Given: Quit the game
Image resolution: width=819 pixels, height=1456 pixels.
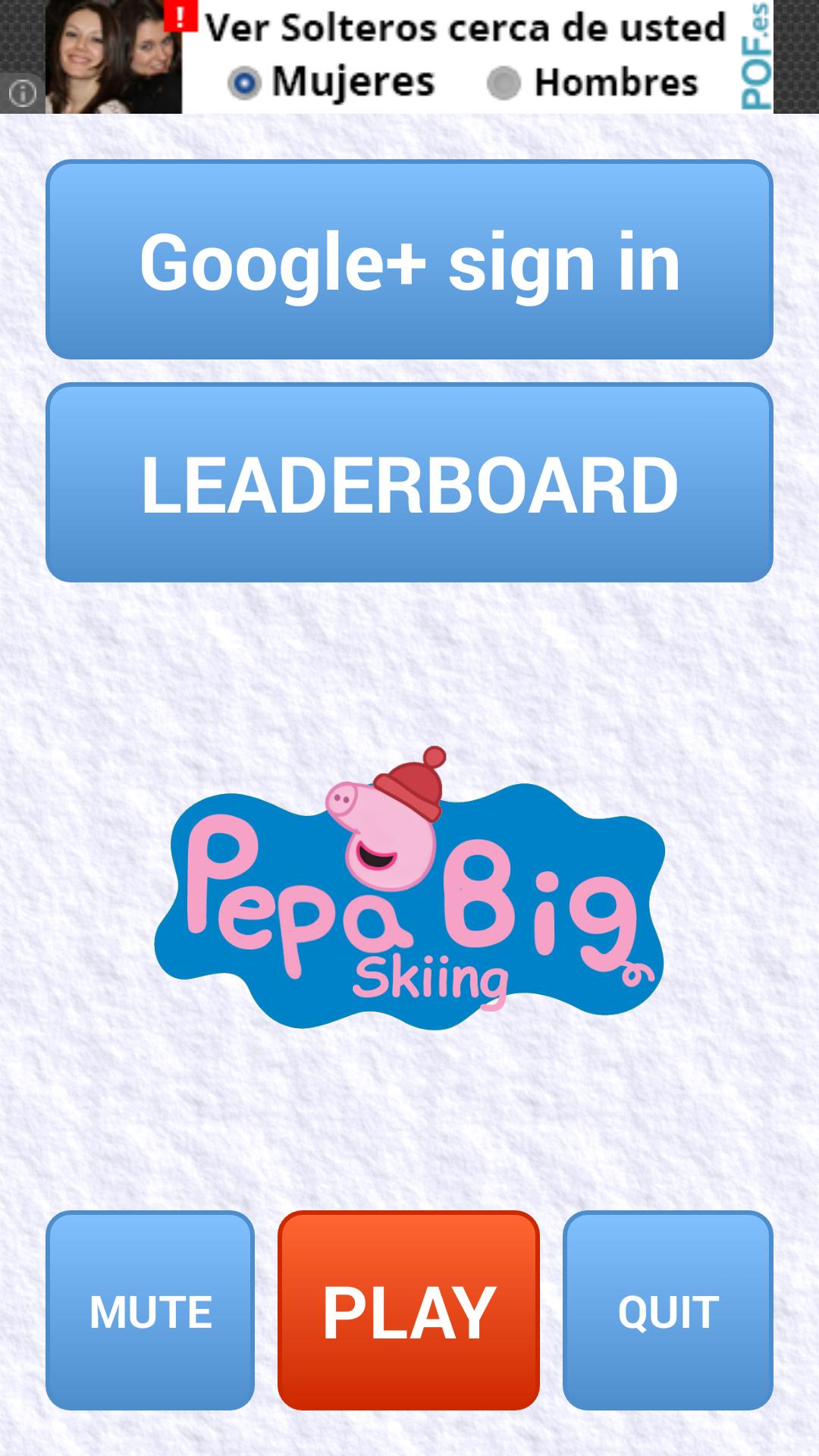Looking at the screenshot, I should pos(667,1310).
